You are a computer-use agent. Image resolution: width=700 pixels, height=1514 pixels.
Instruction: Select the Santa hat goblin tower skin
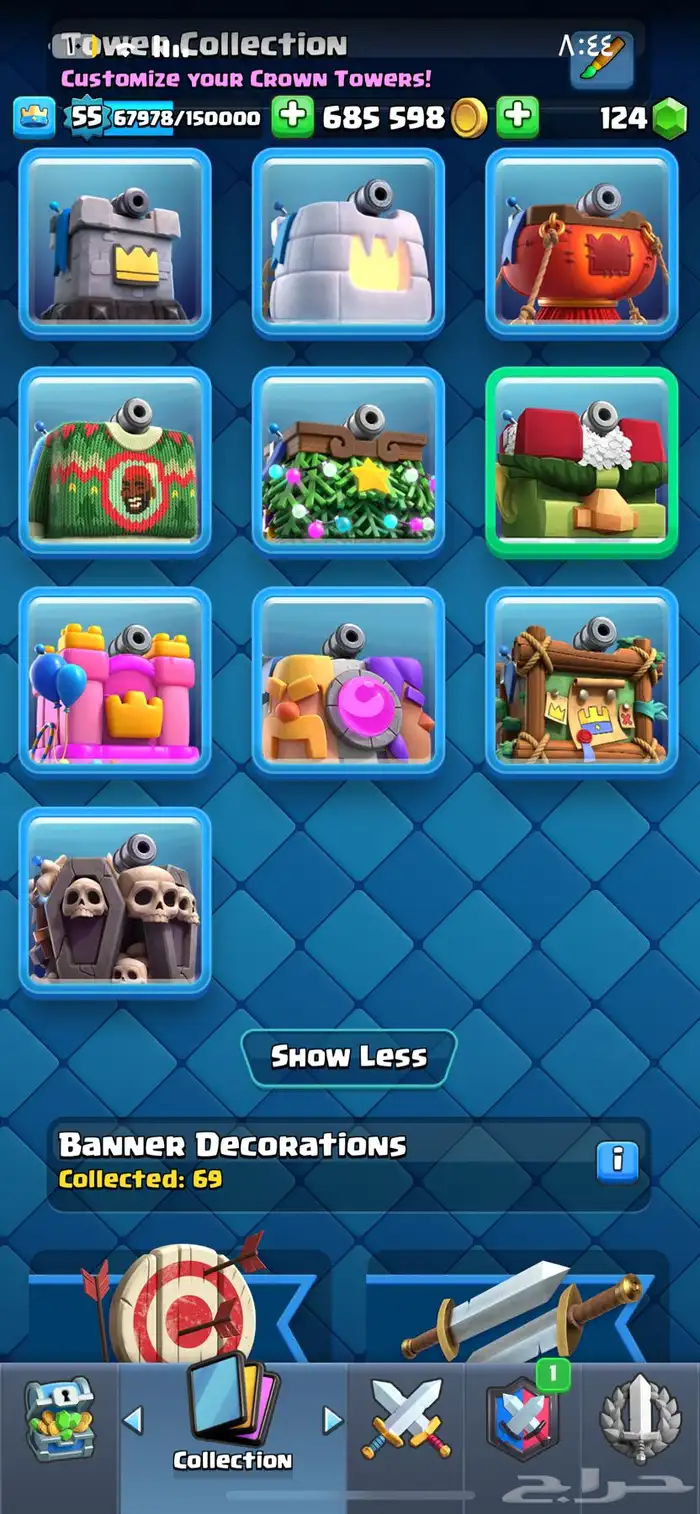coord(582,462)
